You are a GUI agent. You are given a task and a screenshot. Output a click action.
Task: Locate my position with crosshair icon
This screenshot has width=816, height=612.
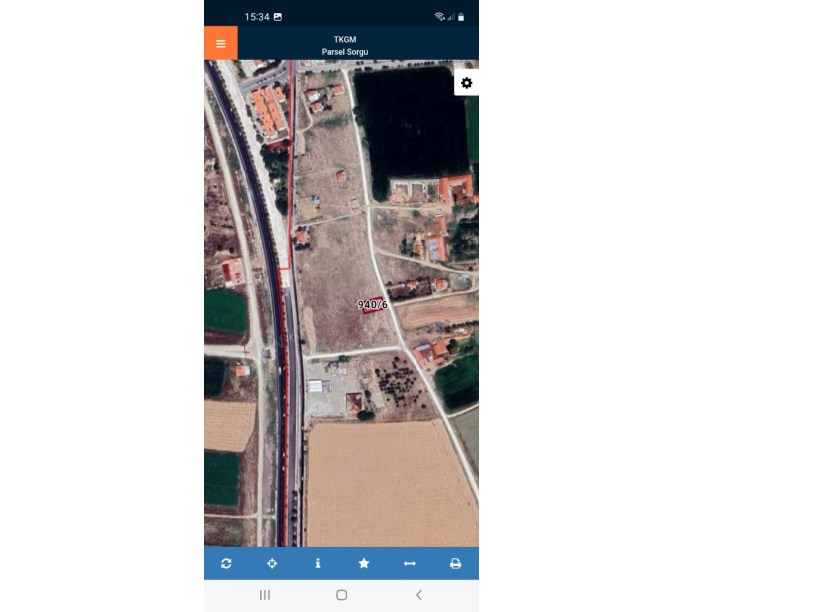point(272,564)
